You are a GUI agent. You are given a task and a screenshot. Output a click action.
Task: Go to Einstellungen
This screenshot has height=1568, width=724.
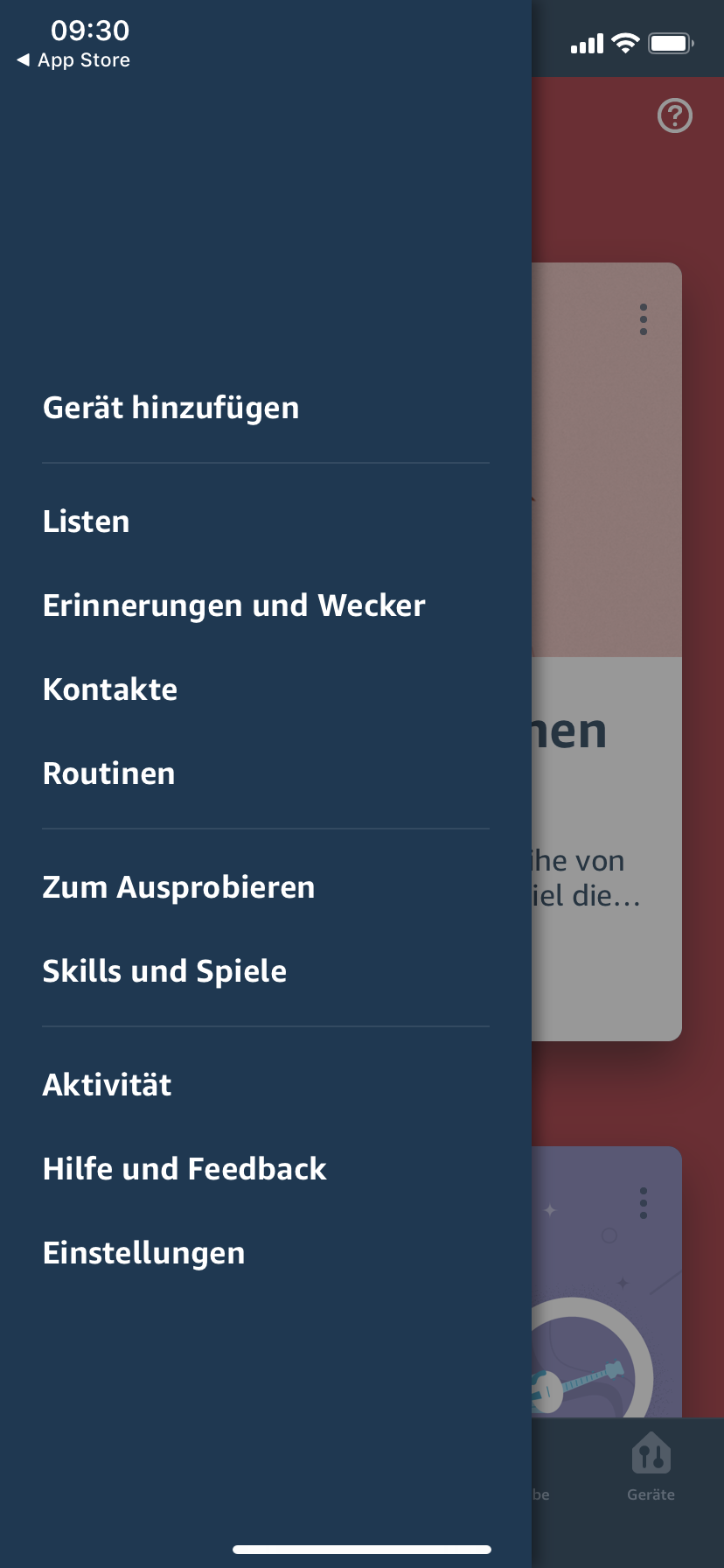tap(144, 1254)
